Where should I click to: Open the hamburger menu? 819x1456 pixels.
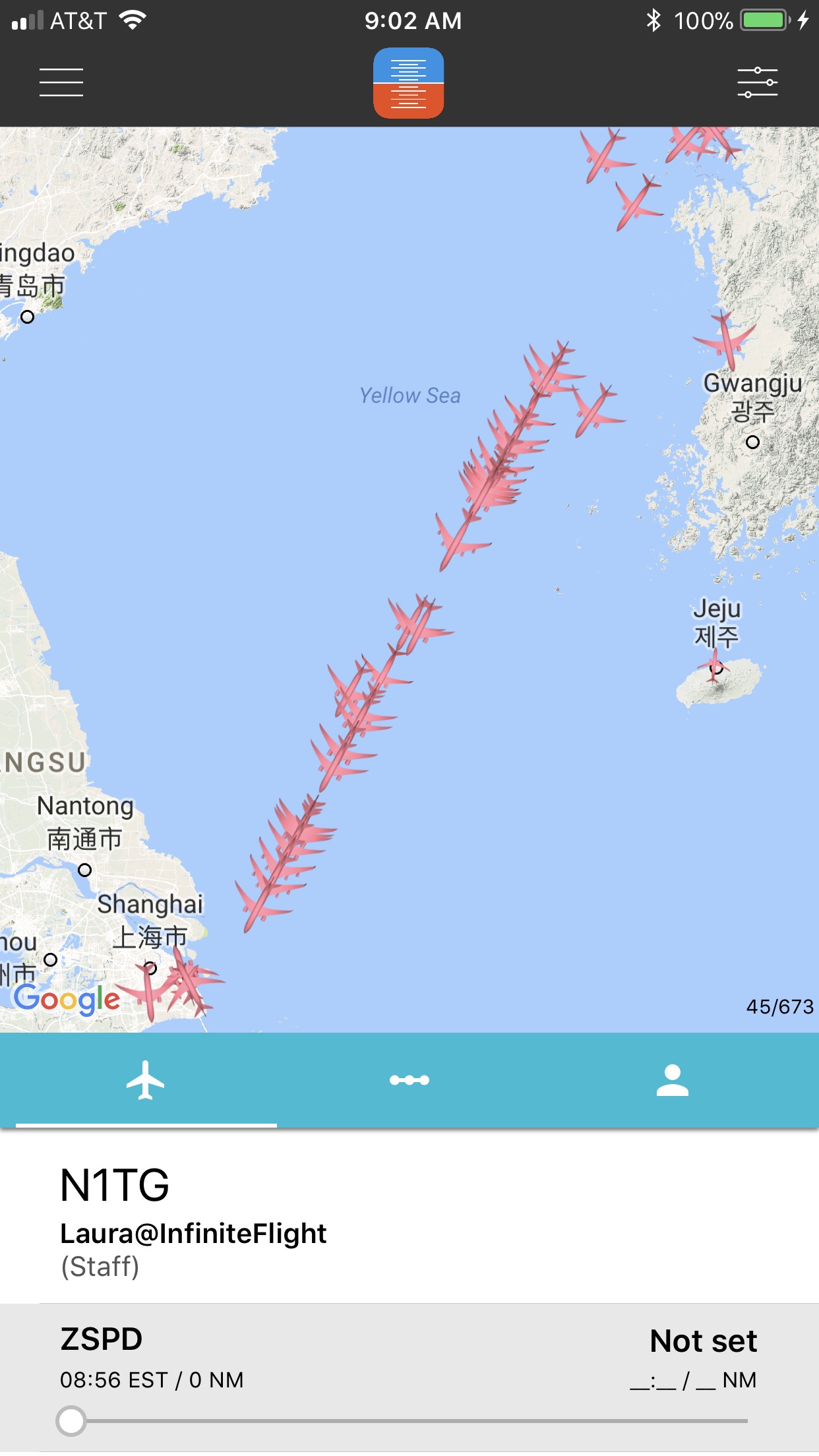(61, 82)
